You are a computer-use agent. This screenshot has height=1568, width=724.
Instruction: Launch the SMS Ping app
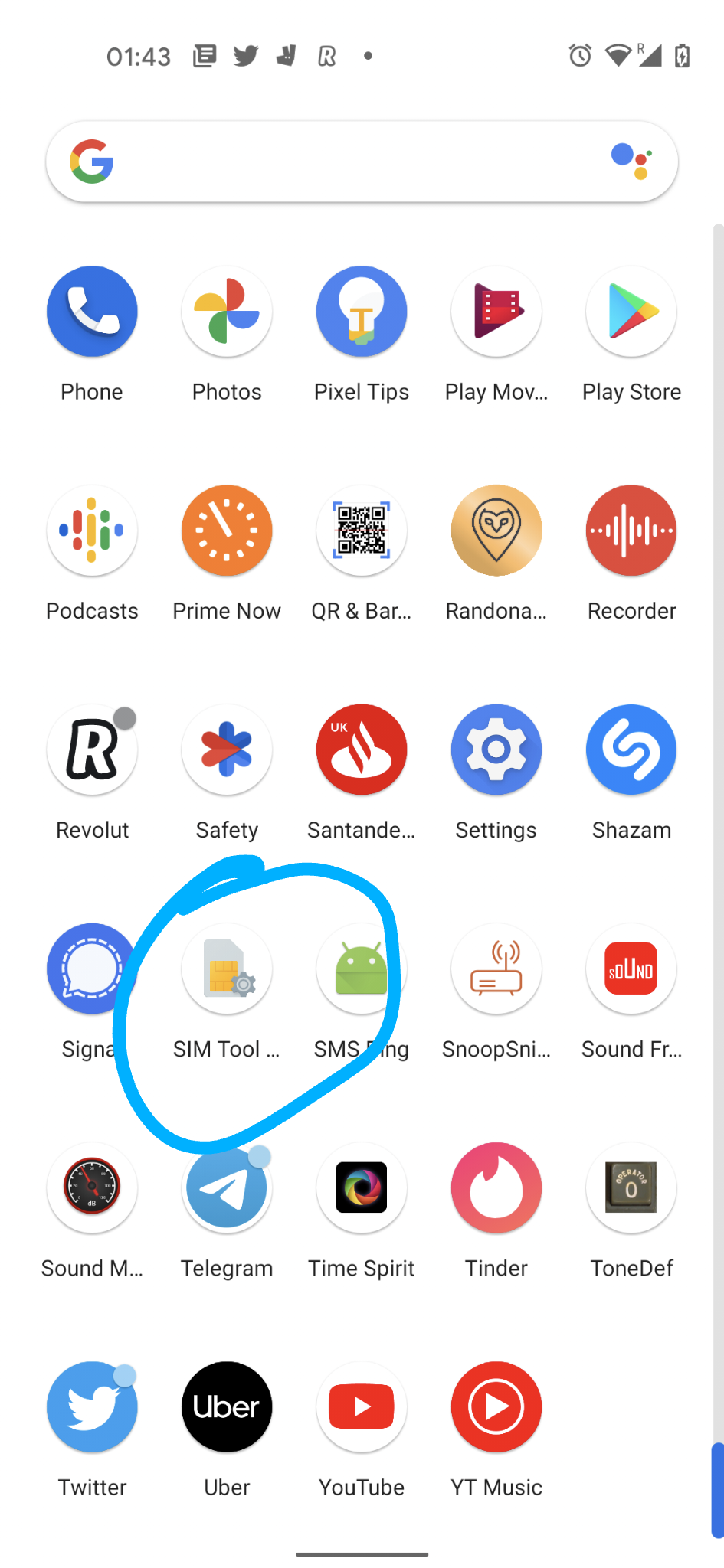pyautogui.click(x=362, y=969)
